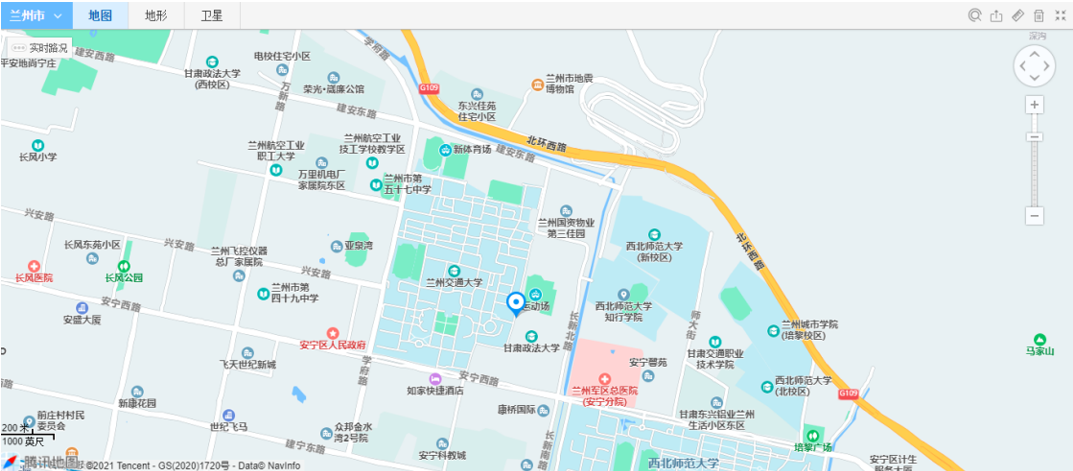Screen dimensions: 1073x471
Task: Pan map up with the compass arrow
Action: click(x=1034, y=53)
